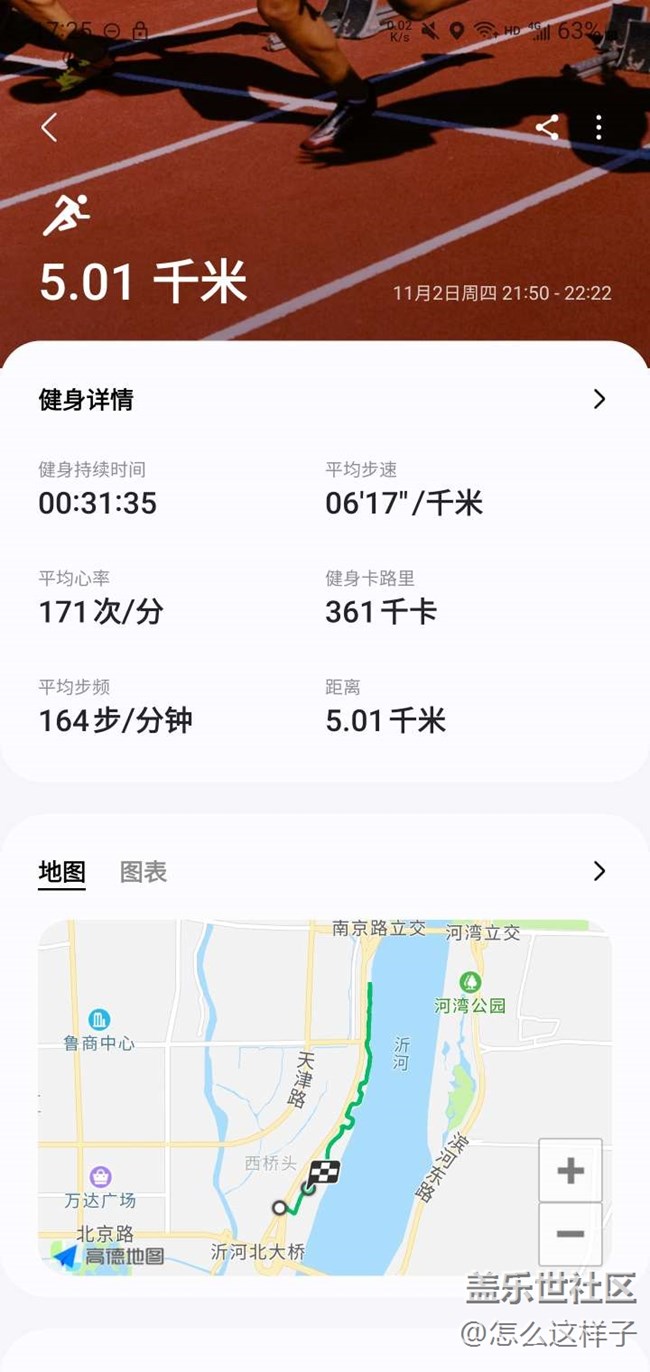Zoom out on the route map
Image resolution: width=650 pixels, height=1372 pixels.
click(570, 1234)
